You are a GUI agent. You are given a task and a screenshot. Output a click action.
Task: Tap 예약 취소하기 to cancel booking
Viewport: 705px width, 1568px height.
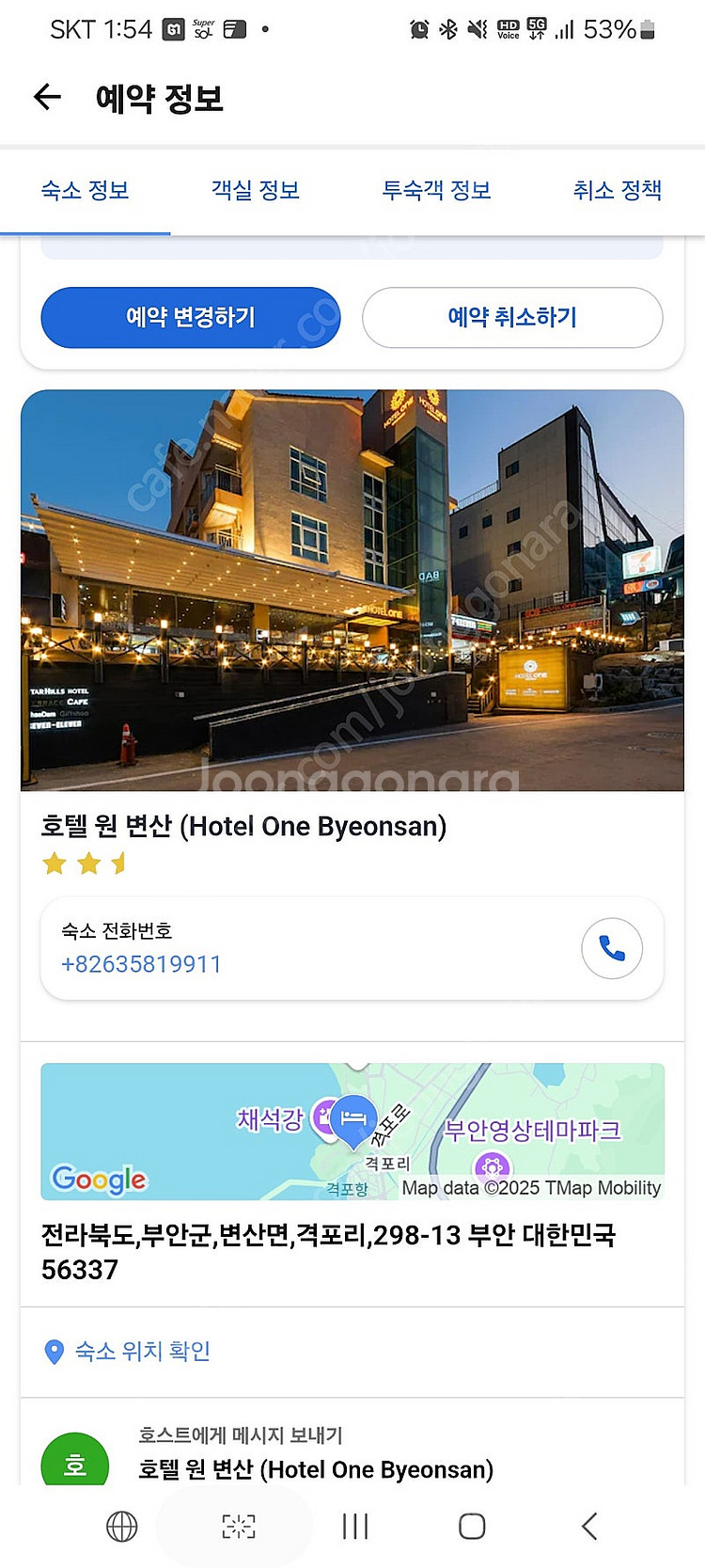tap(512, 318)
